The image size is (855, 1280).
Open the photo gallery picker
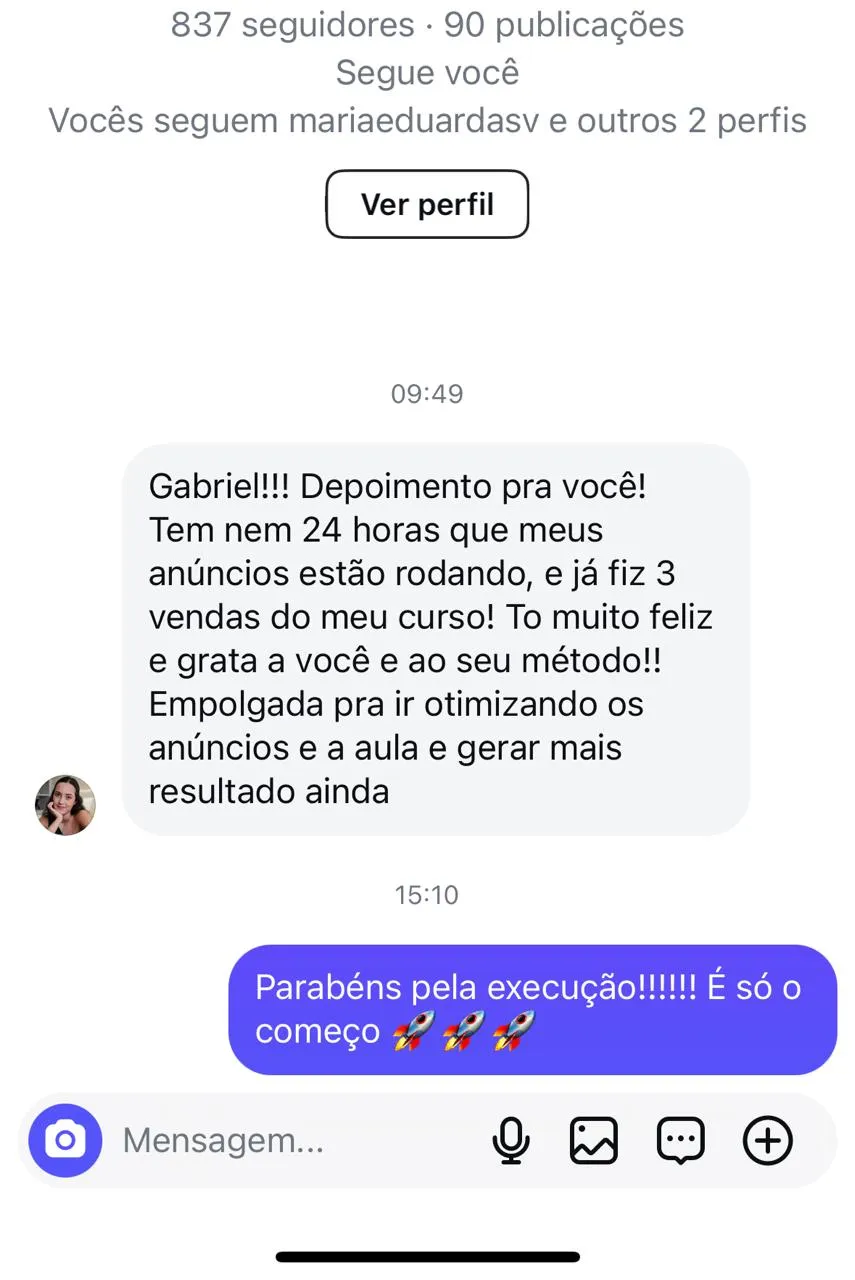[594, 1140]
